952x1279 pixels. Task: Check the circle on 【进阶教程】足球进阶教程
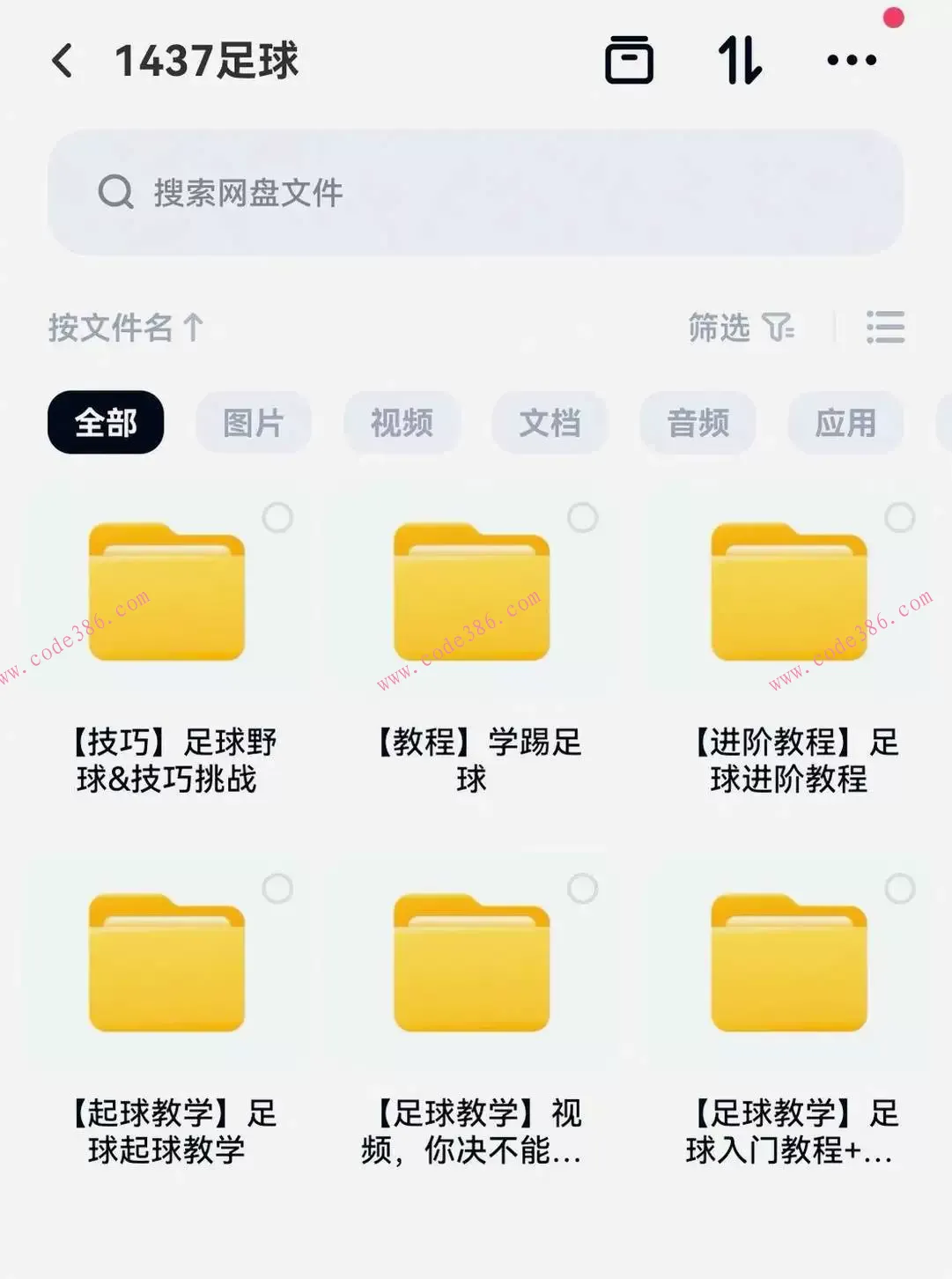(x=901, y=517)
